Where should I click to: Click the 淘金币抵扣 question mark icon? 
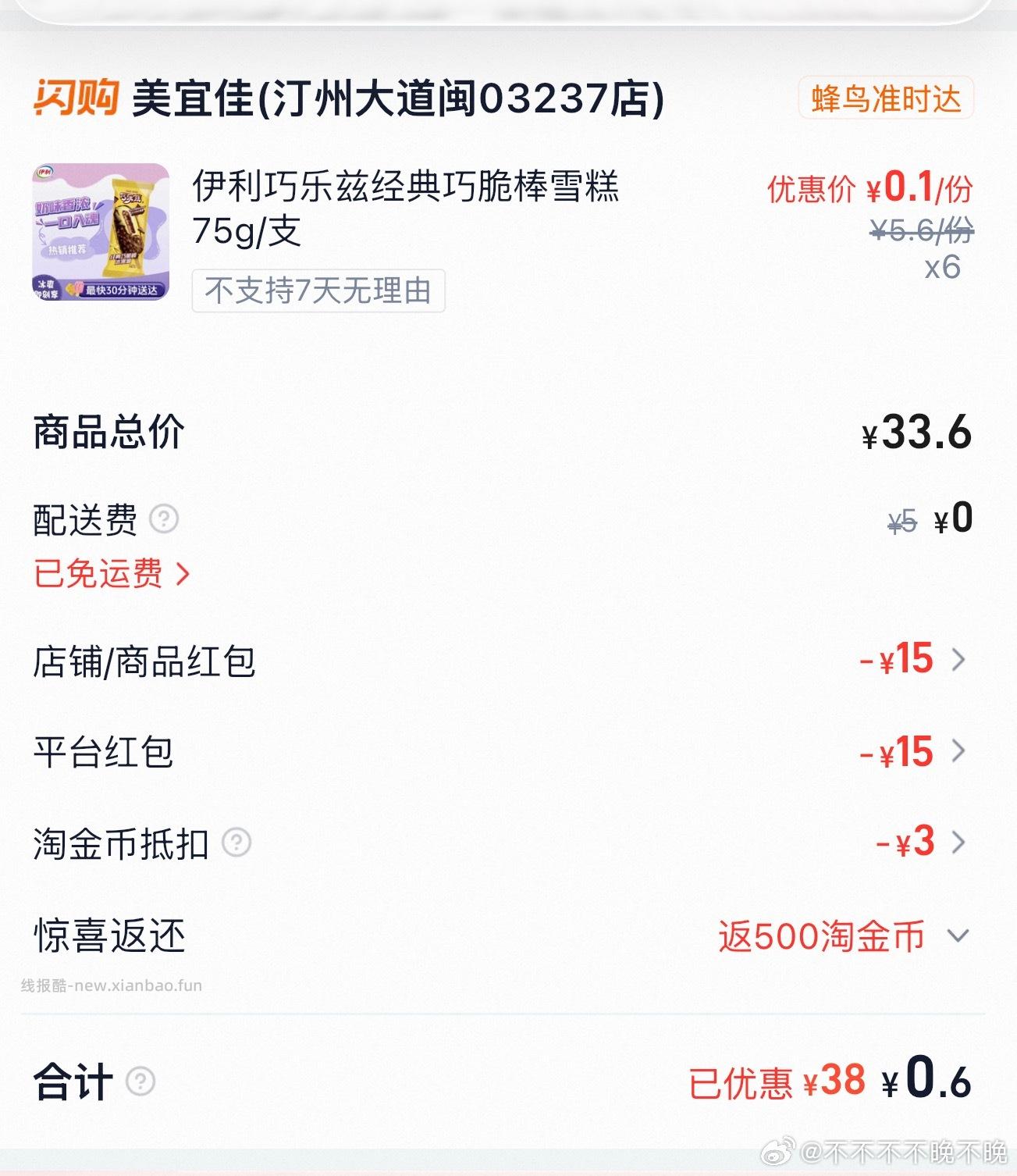pyautogui.click(x=236, y=842)
